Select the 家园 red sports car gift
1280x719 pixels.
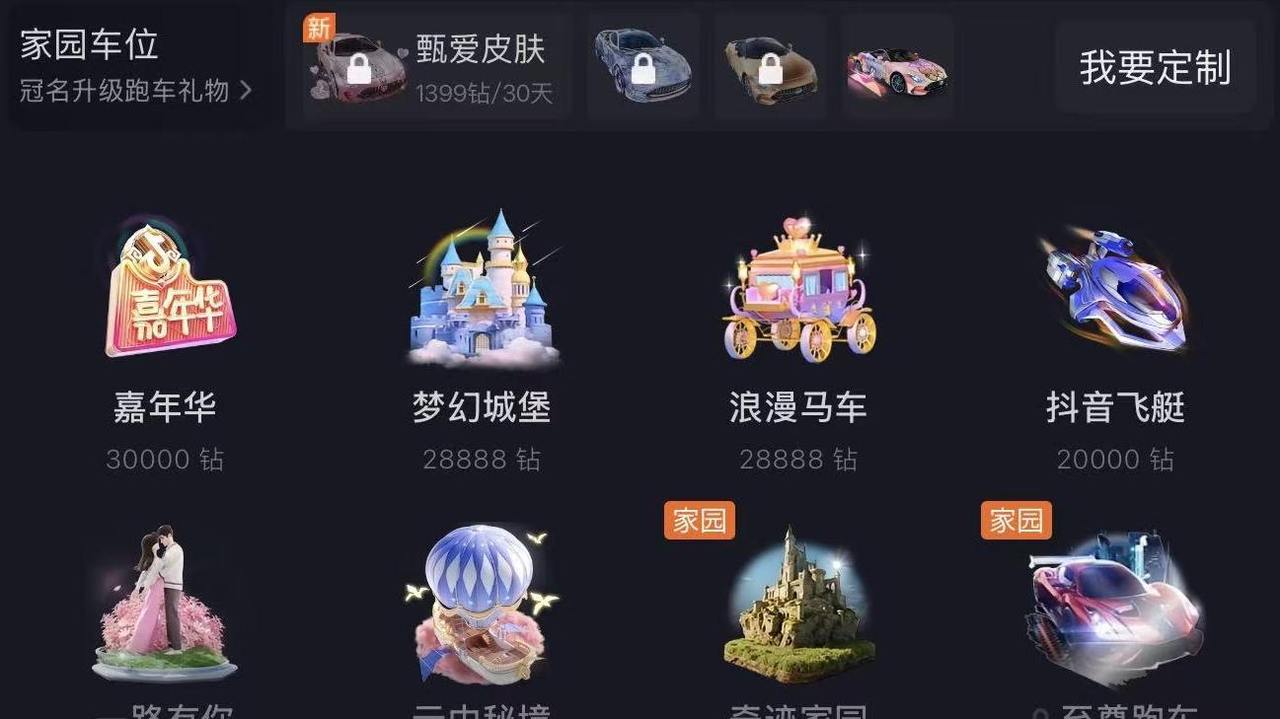[1115, 610]
